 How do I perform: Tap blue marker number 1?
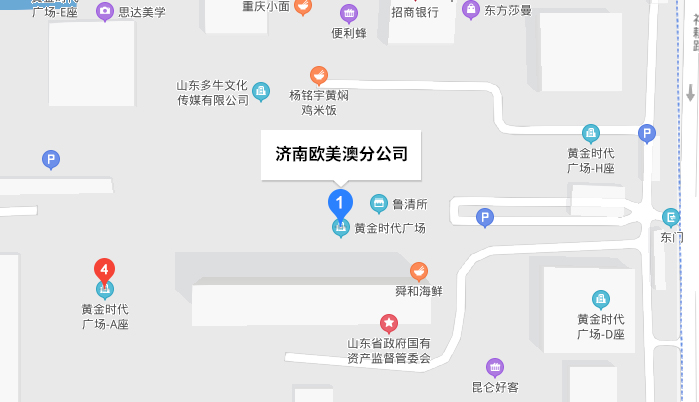coord(340,203)
